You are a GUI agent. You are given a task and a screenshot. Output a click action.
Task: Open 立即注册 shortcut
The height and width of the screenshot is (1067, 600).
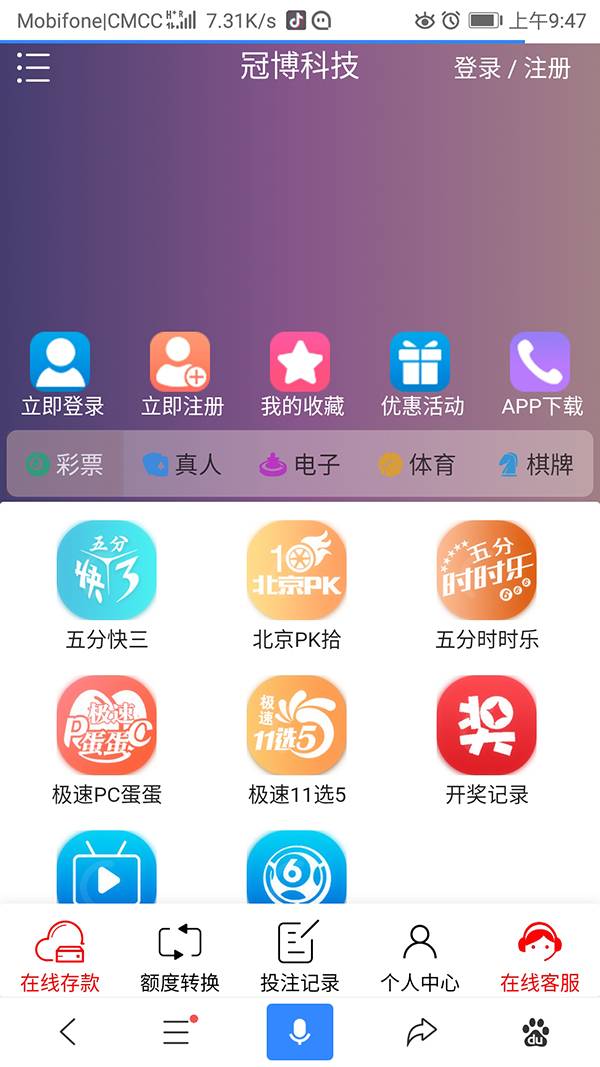[181, 373]
